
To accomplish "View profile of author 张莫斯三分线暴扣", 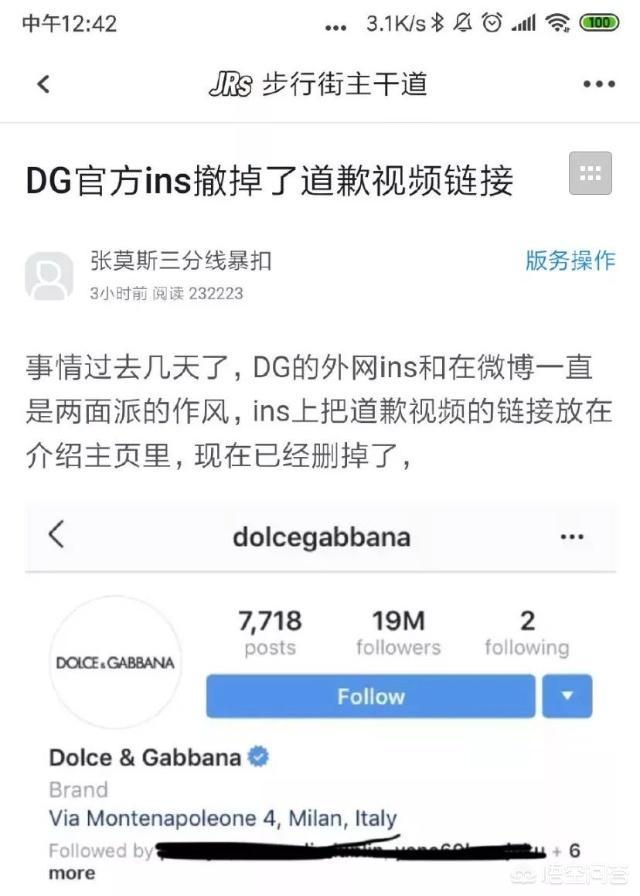I will pos(180,262).
